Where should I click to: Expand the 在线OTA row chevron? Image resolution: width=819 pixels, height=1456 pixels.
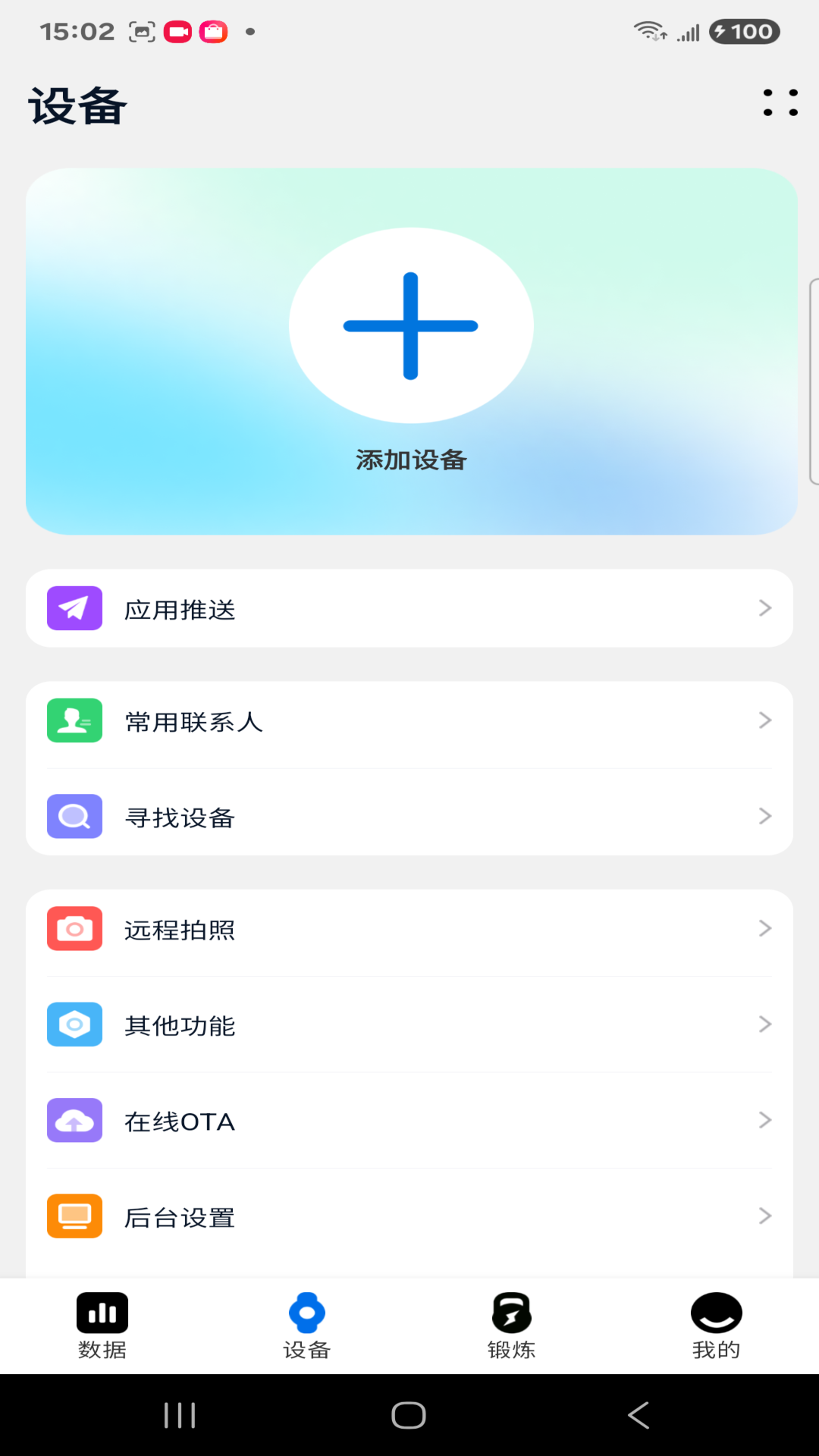764,1120
